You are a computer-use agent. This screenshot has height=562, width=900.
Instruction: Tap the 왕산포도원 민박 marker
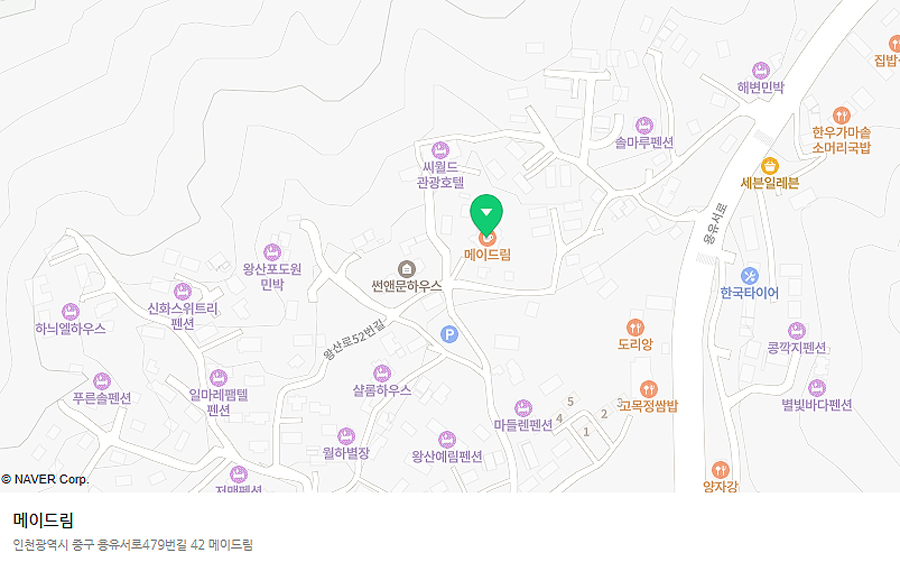pos(272,252)
